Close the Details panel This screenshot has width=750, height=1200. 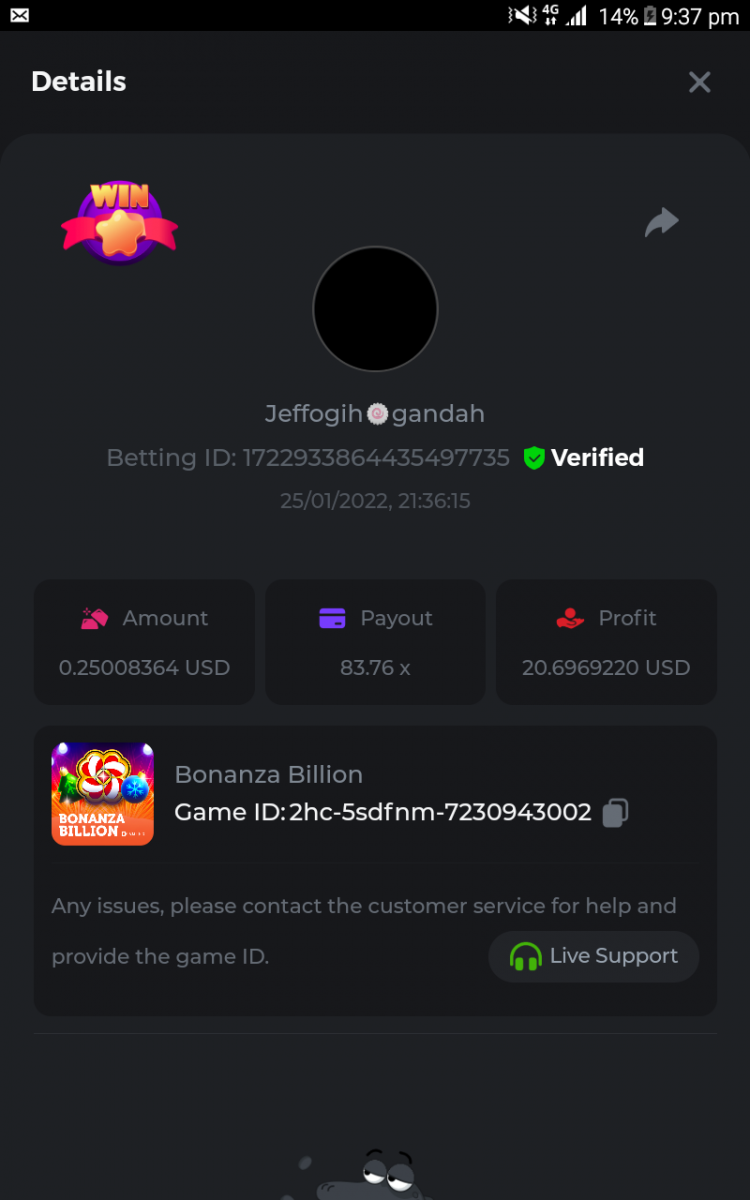(699, 82)
